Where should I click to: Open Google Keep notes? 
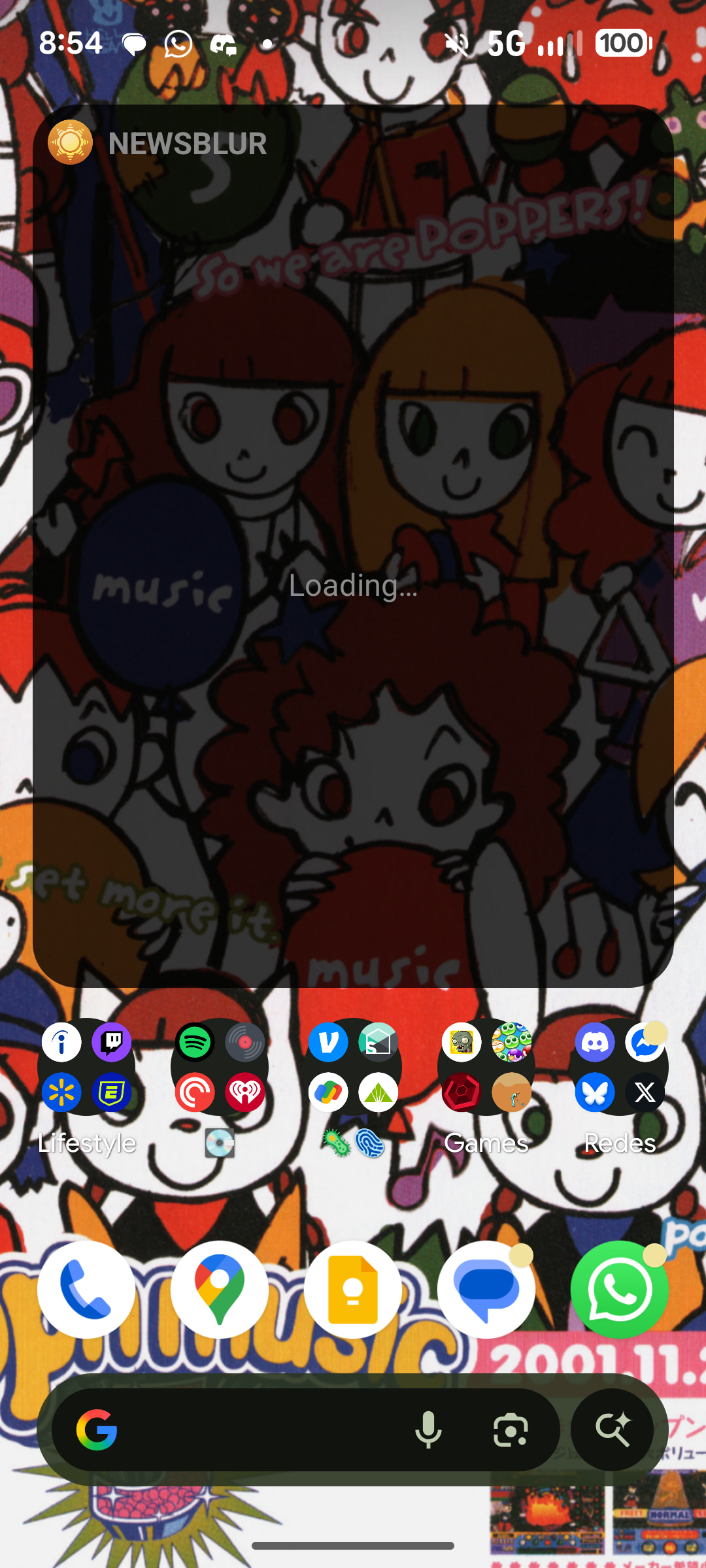pyautogui.click(x=353, y=1290)
